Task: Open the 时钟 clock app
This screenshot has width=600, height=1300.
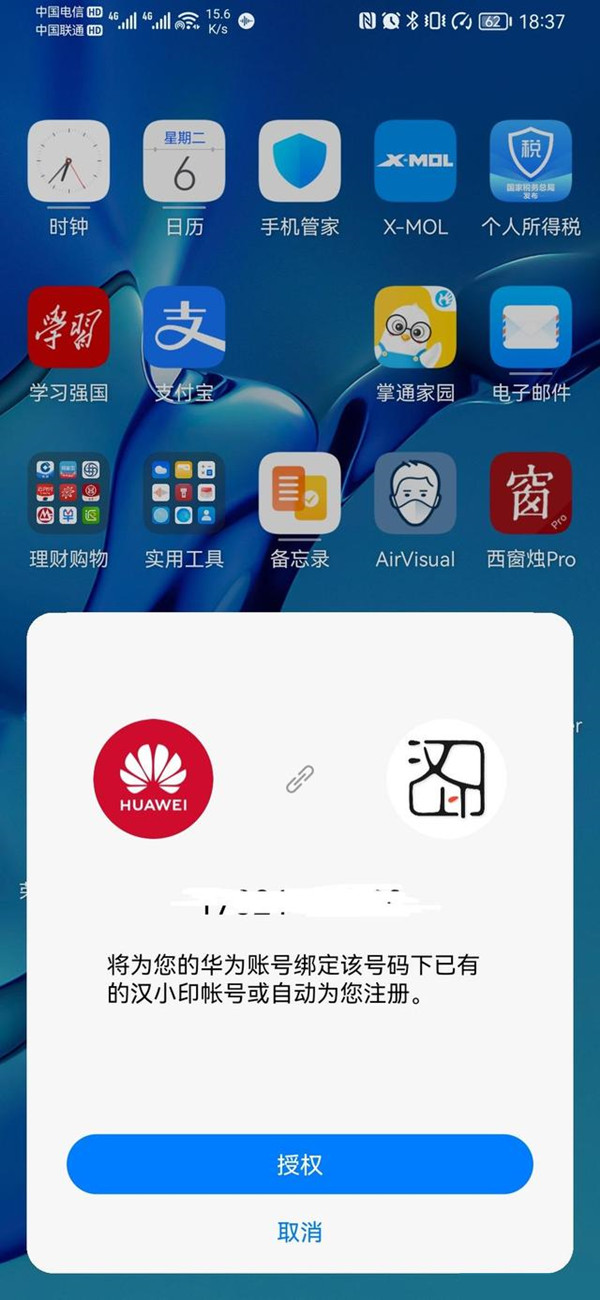Action: click(69, 162)
